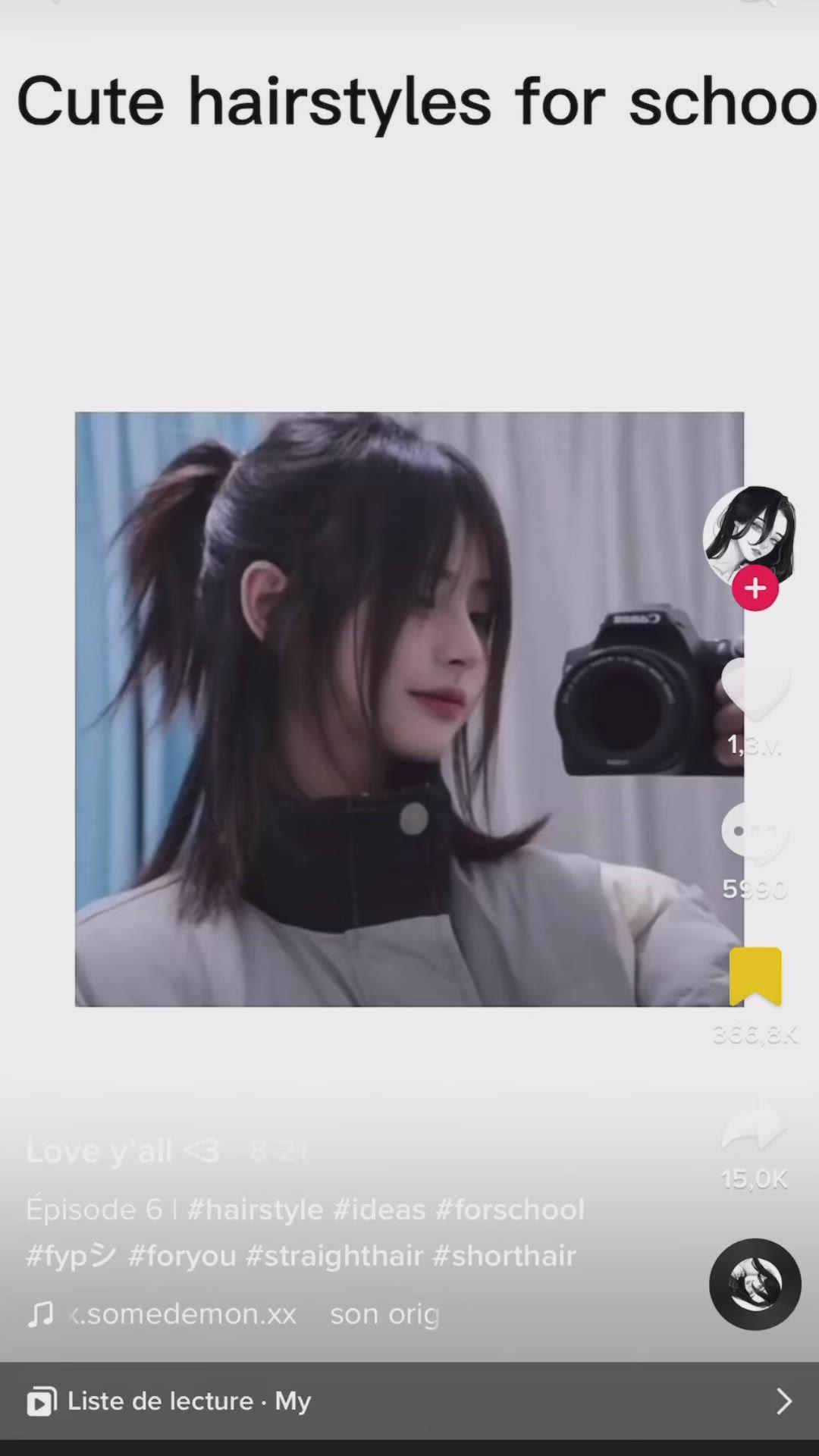Image resolution: width=819 pixels, height=1456 pixels.
Task: Open the #hairstyle hashtag
Action: (255, 1210)
